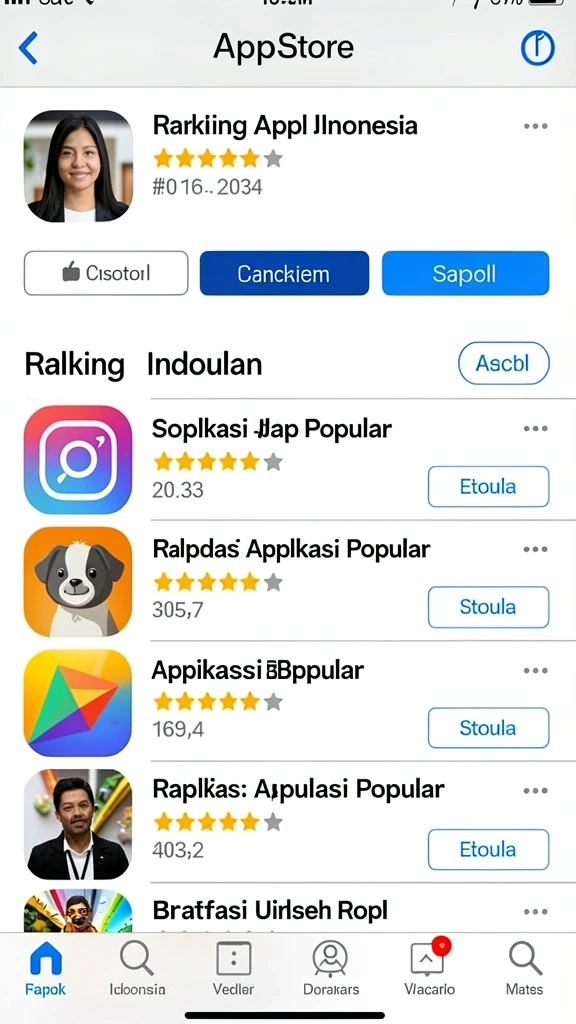Open the round icon in the top-right corner
This screenshot has height=1024, width=576.
[537, 48]
